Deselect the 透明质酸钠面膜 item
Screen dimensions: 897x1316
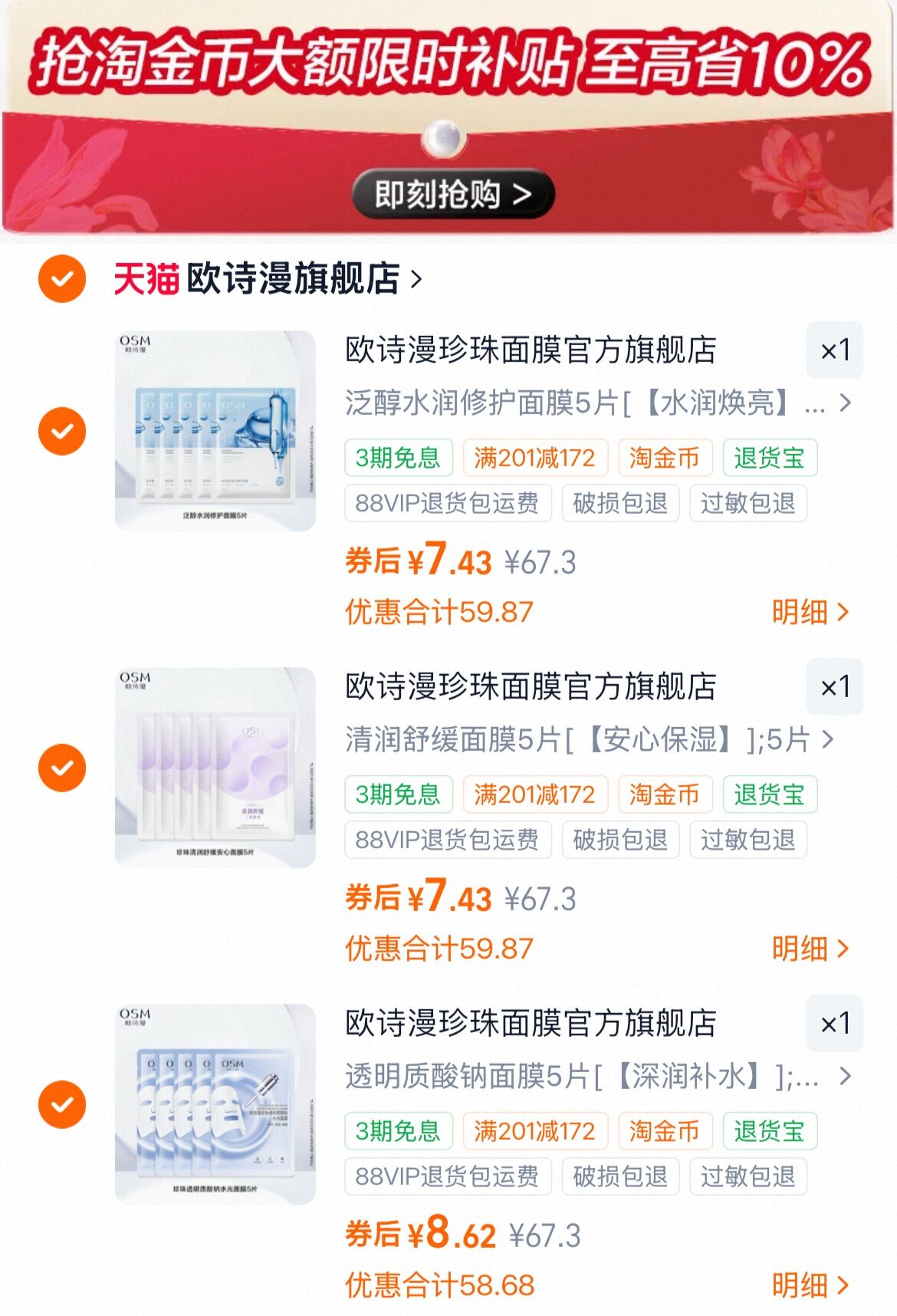(x=62, y=1104)
